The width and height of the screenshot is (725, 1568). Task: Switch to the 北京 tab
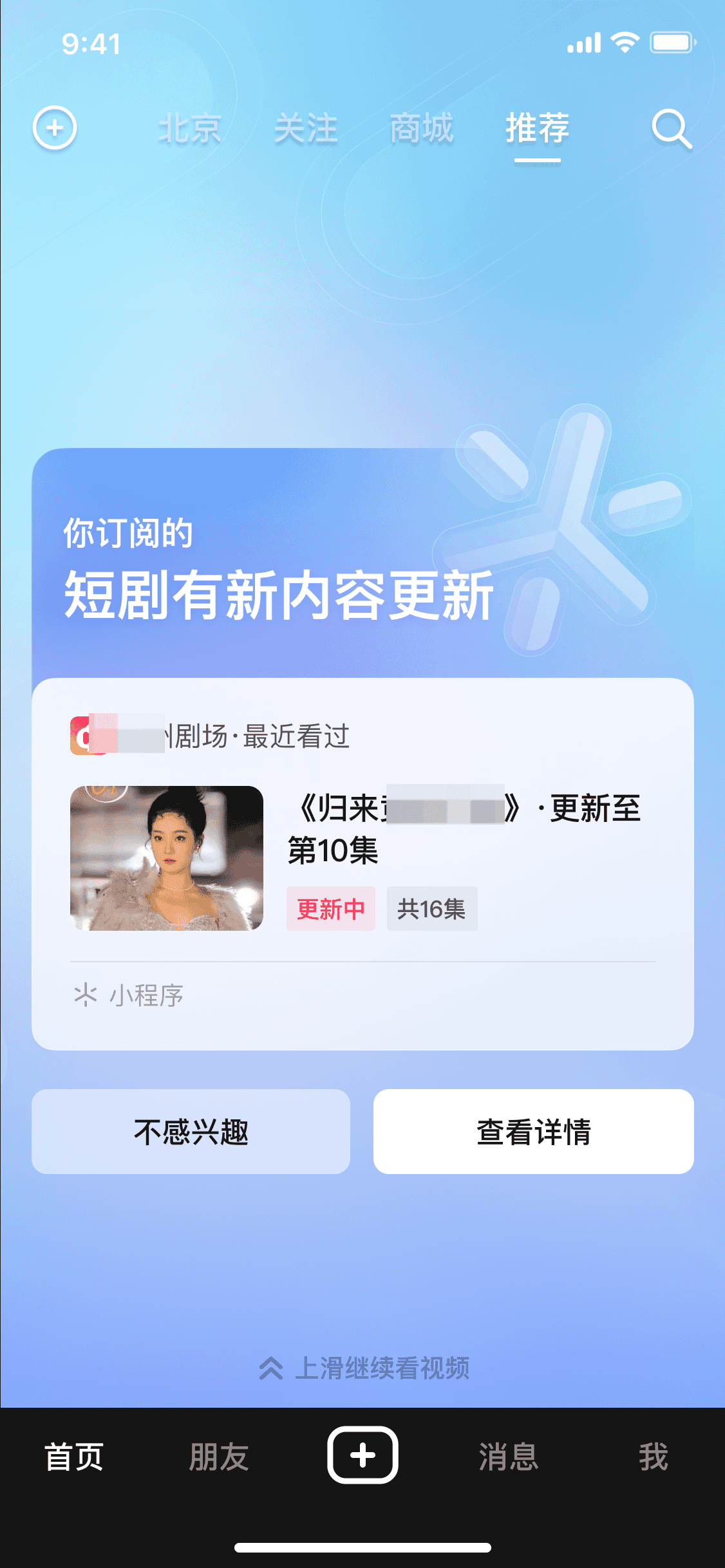(190, 128)
